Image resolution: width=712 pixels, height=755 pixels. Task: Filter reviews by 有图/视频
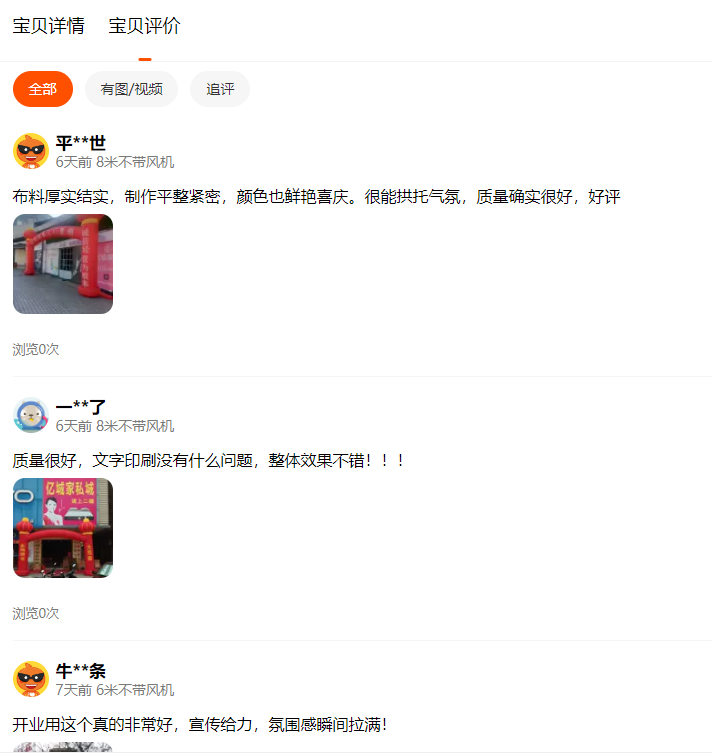pyautogui.click(x=131, y=89)
